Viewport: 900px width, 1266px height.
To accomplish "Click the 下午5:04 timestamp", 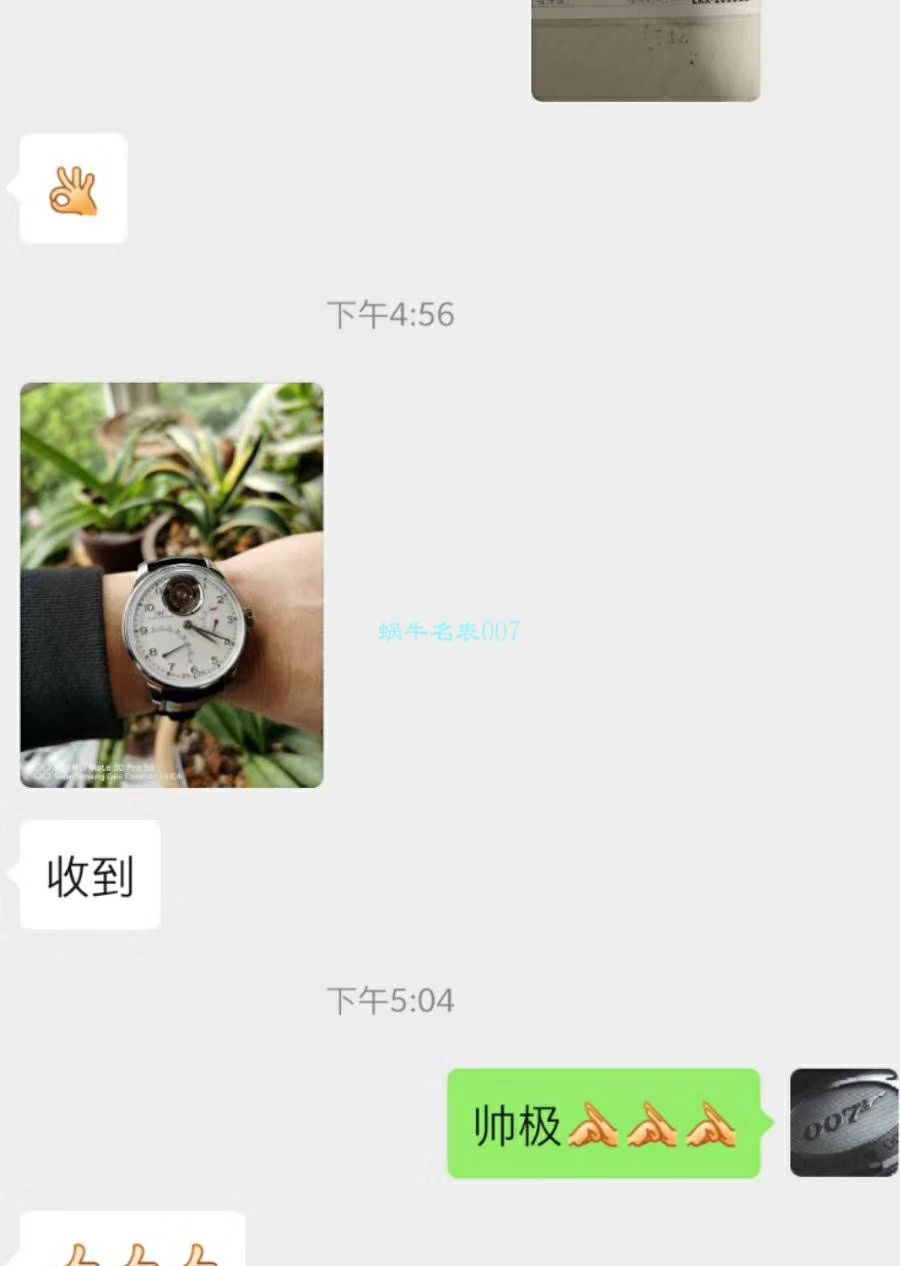I will click(391, 1000).
